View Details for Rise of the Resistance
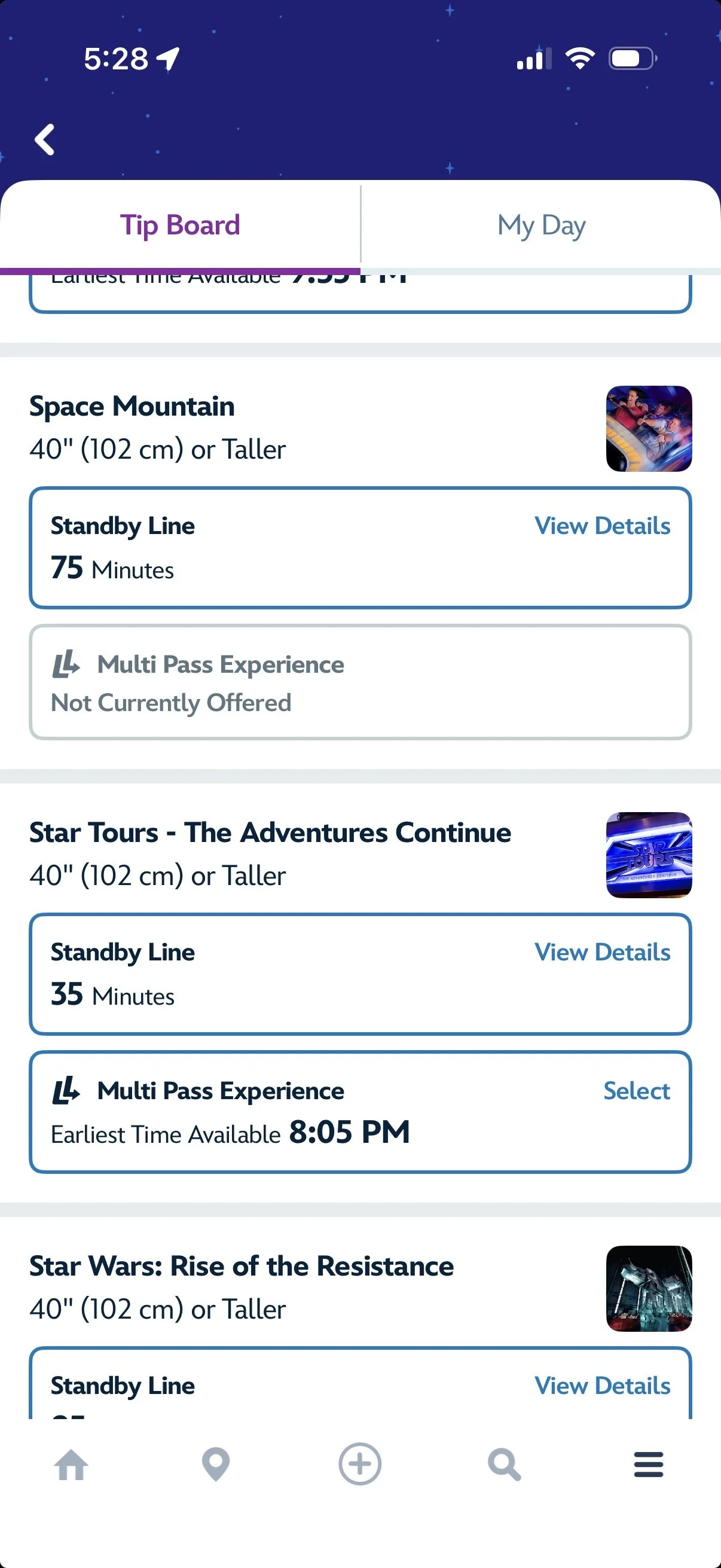721x1568 pixels. [602, 1386]
